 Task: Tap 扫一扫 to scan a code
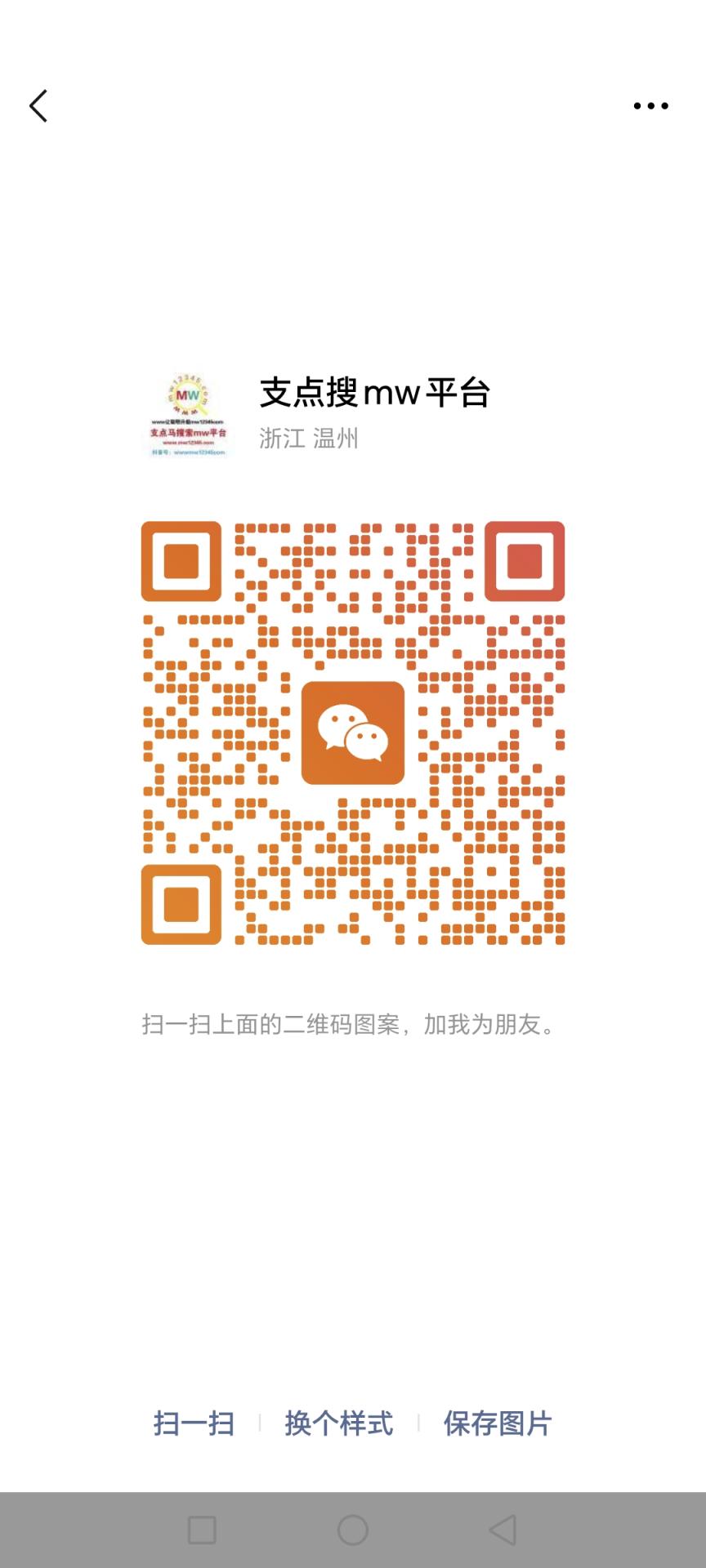pos(194,1423)
